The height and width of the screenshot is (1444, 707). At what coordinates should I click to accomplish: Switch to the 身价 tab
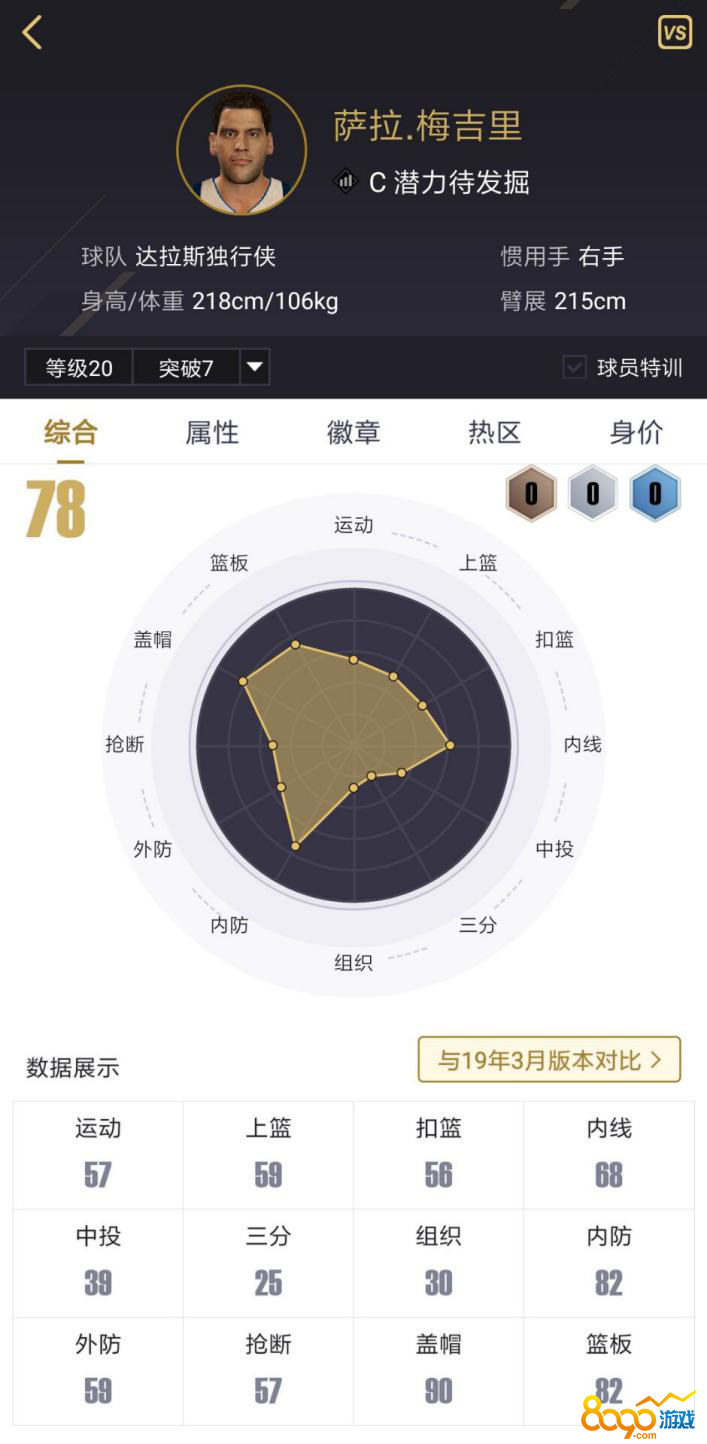[x=636, y=432]
